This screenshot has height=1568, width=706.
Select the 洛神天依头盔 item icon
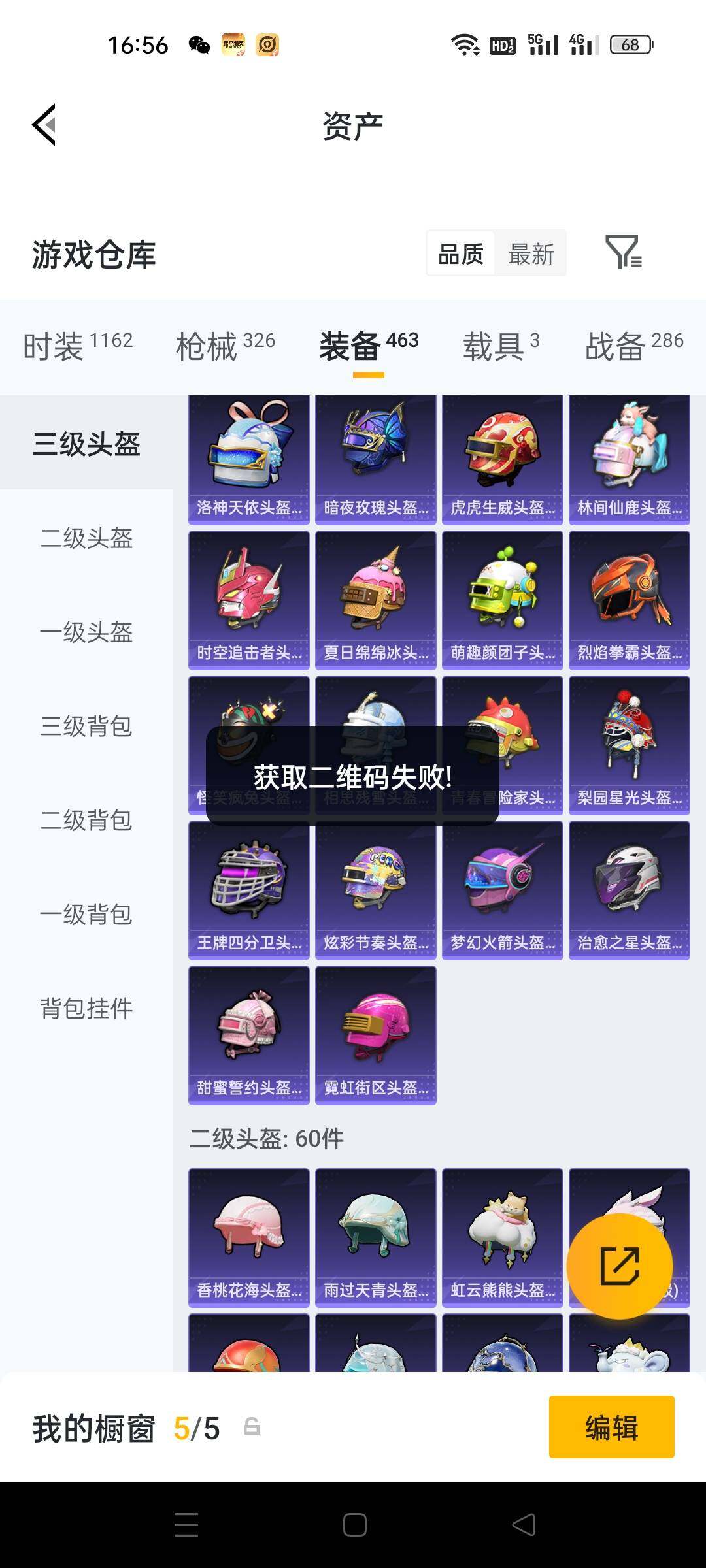coord(248,451)
